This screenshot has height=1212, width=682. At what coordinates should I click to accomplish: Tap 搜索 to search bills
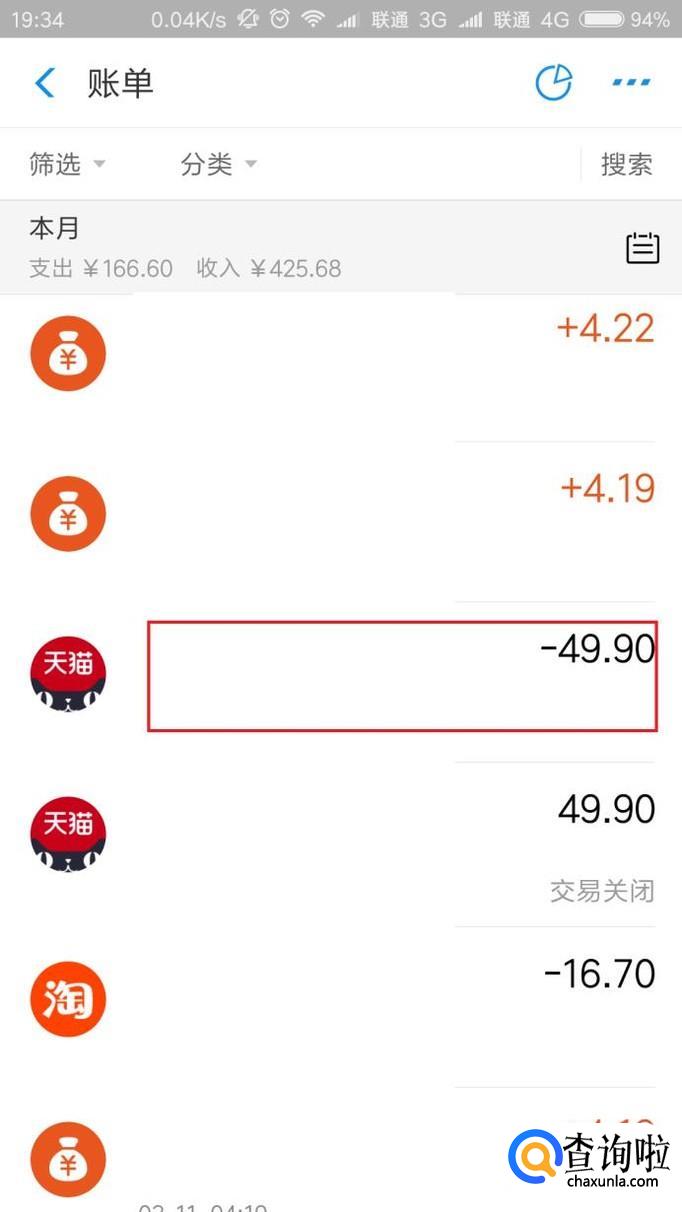626,164
